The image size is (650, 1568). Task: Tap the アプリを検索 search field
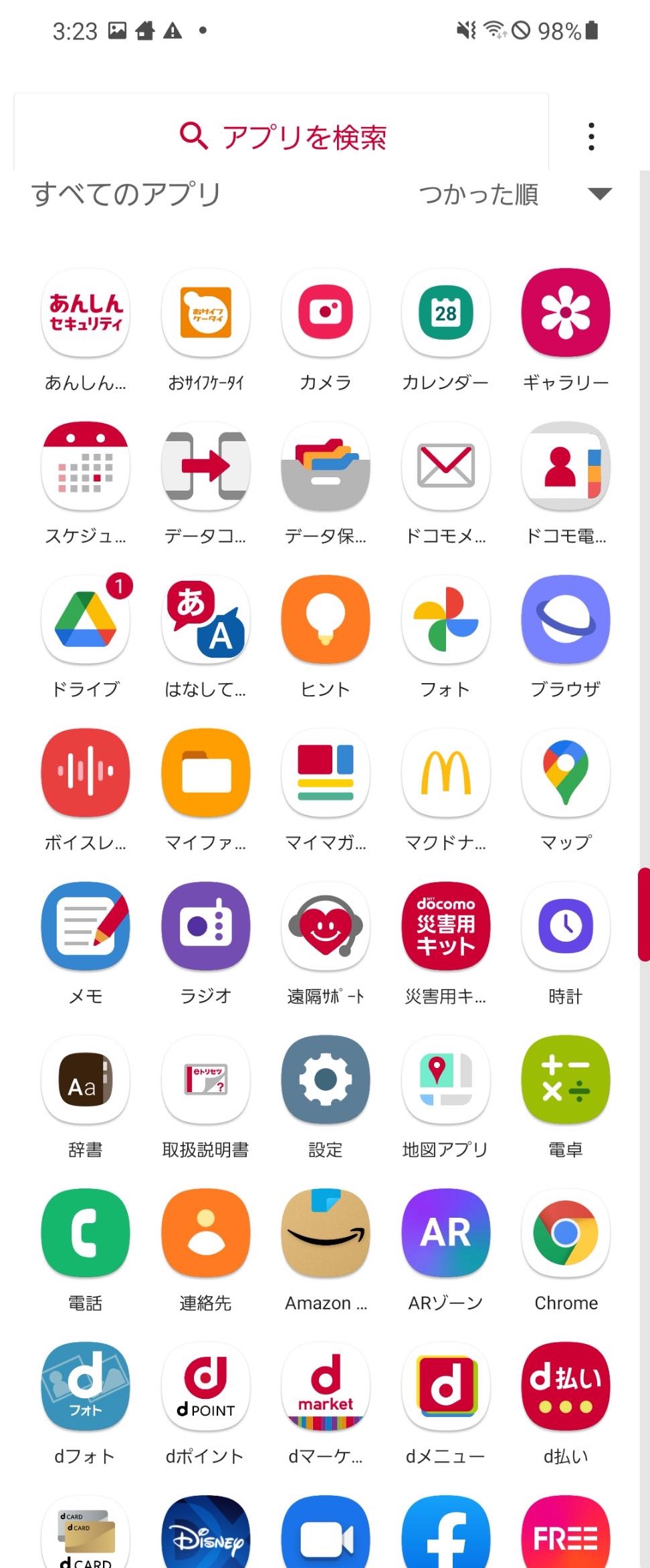[282, 136]
